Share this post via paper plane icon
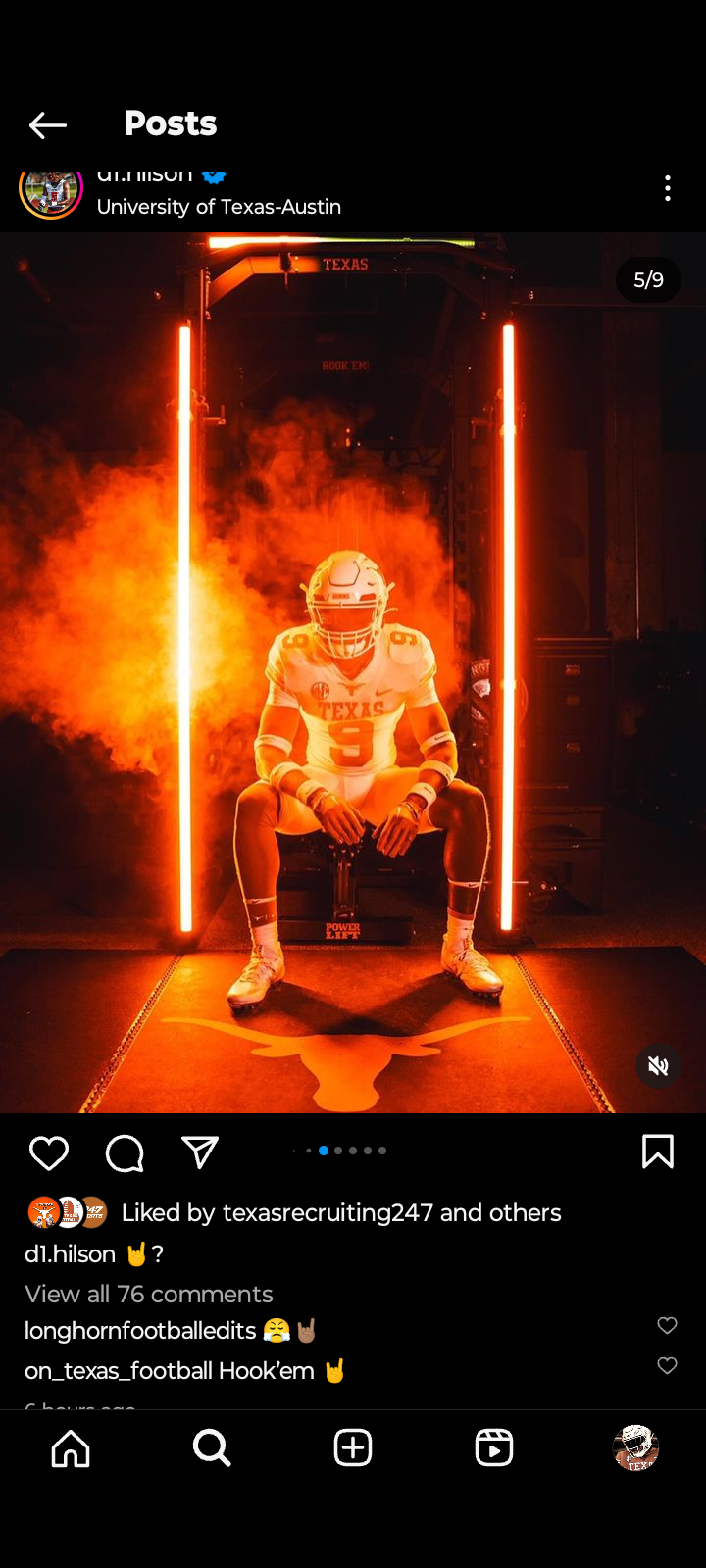706x1568 pixels. [200, 1152]
